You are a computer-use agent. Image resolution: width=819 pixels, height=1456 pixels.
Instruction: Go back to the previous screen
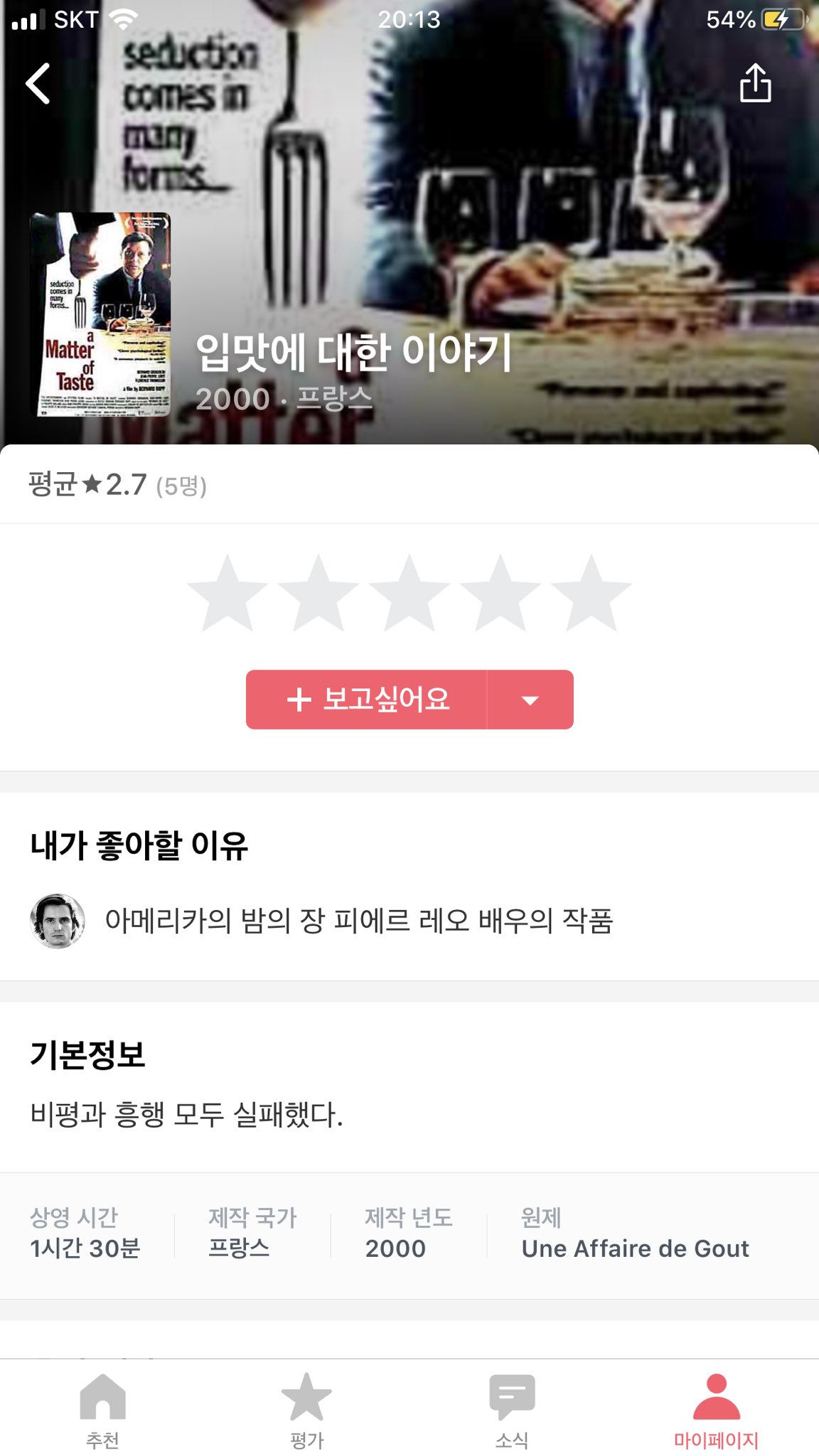[x=38, y=84]
